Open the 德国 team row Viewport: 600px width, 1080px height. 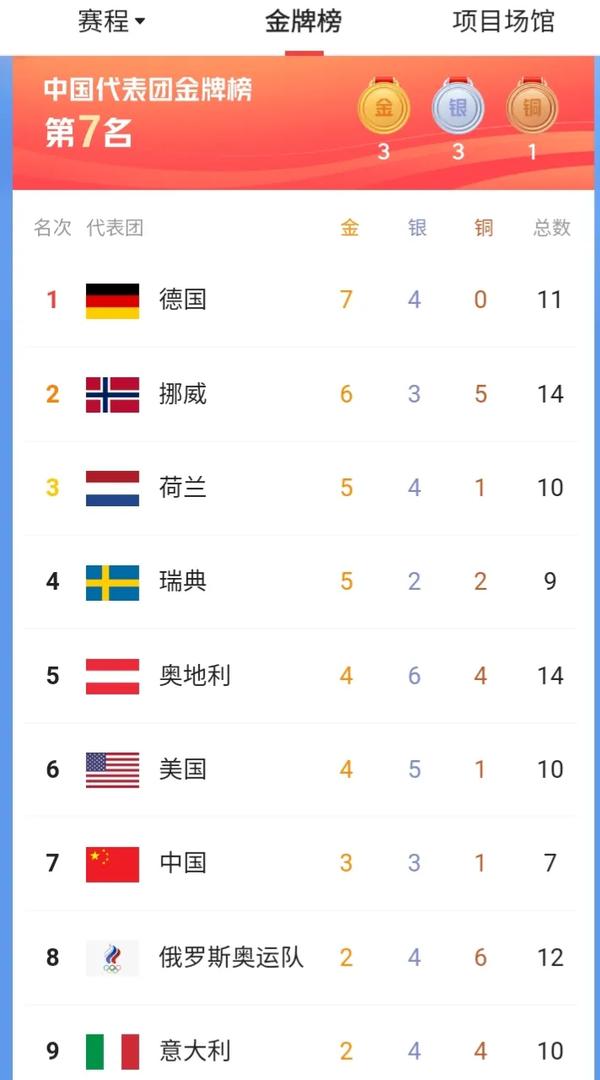point(300,300)
